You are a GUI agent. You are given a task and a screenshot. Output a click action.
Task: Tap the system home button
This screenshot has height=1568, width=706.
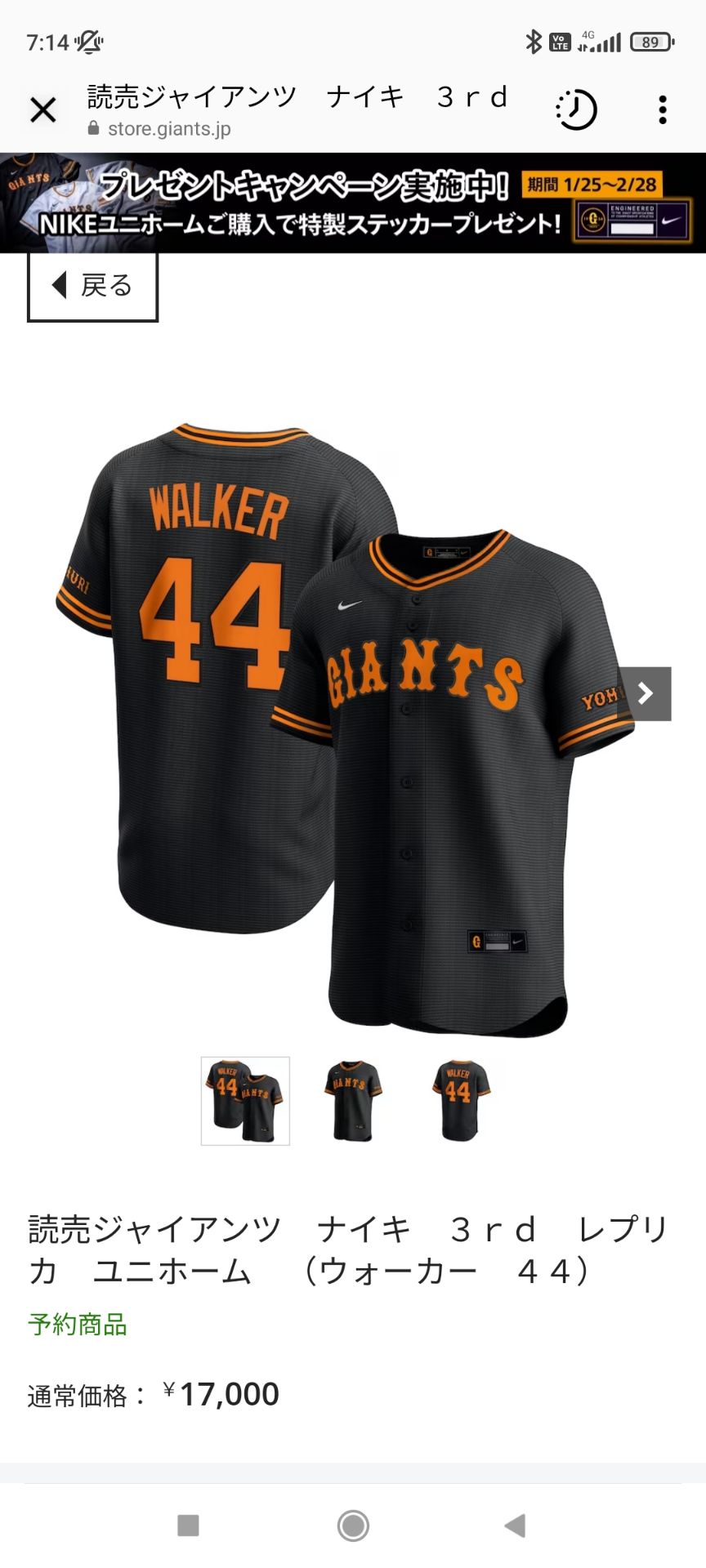(x=353, y=1525)
